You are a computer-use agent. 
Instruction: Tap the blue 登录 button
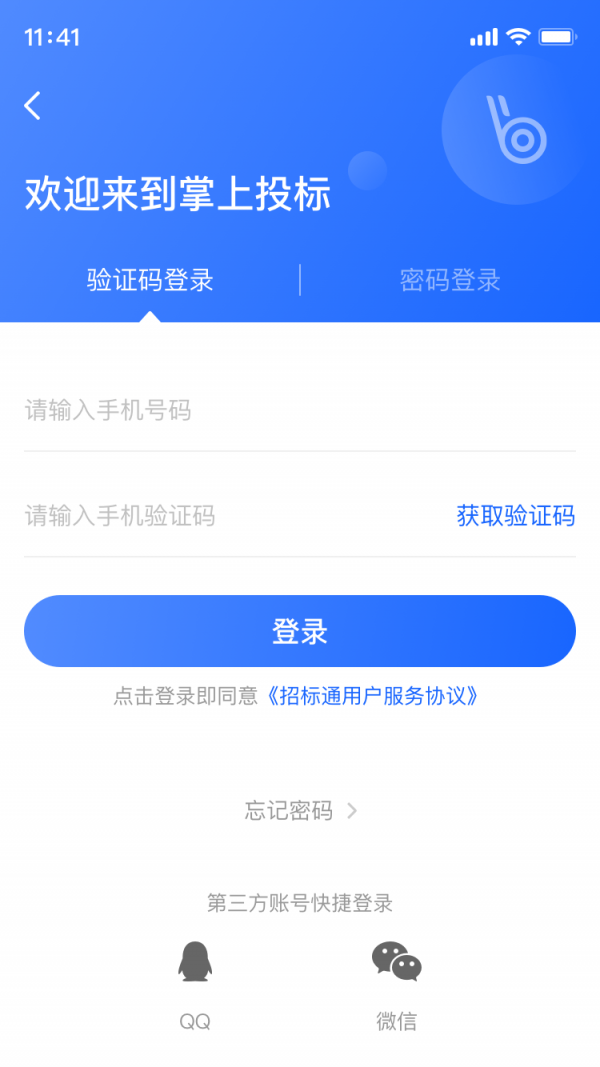tap(300, 631)
